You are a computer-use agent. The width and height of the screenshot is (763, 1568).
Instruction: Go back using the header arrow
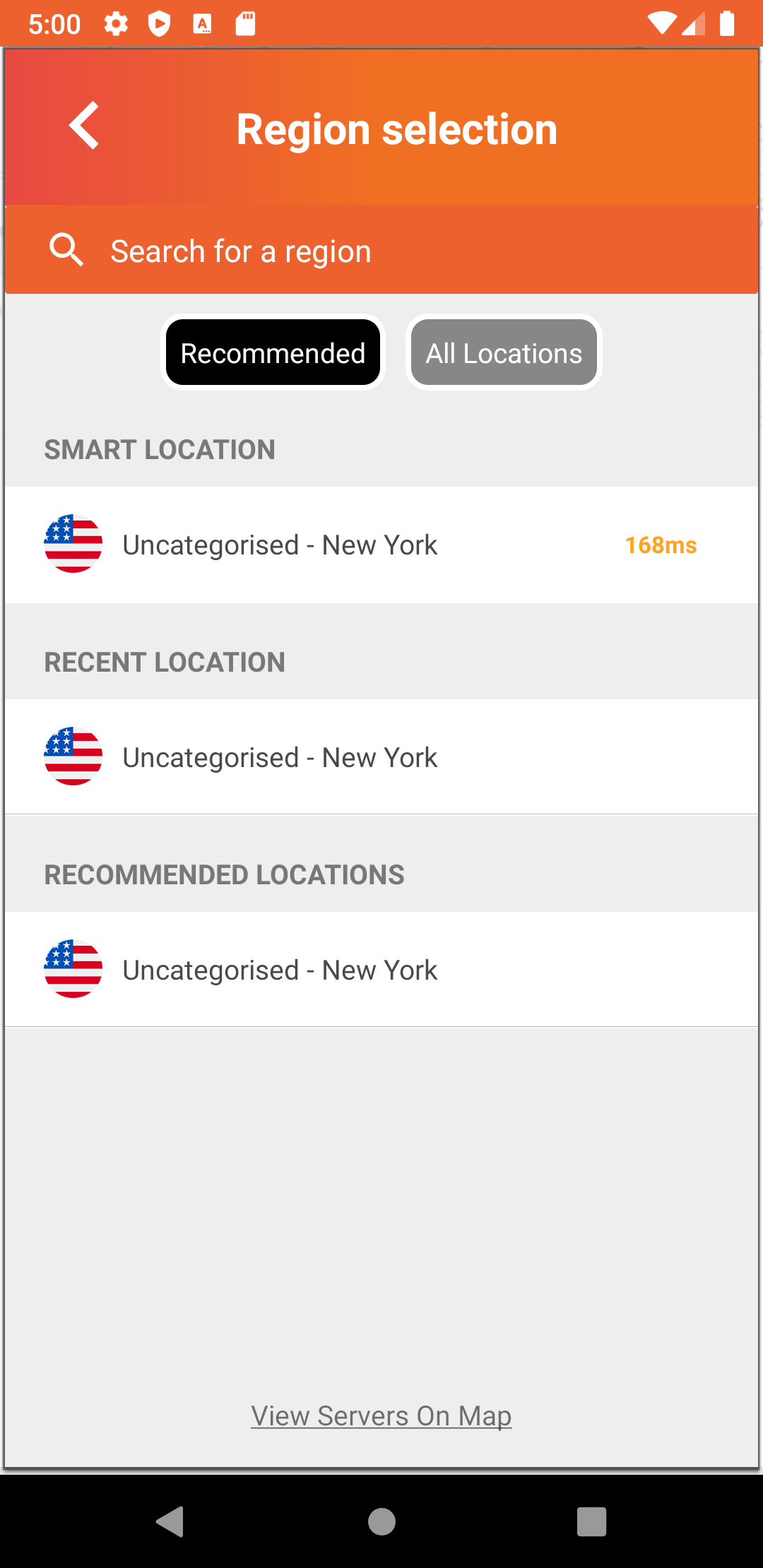click(84, 126)
